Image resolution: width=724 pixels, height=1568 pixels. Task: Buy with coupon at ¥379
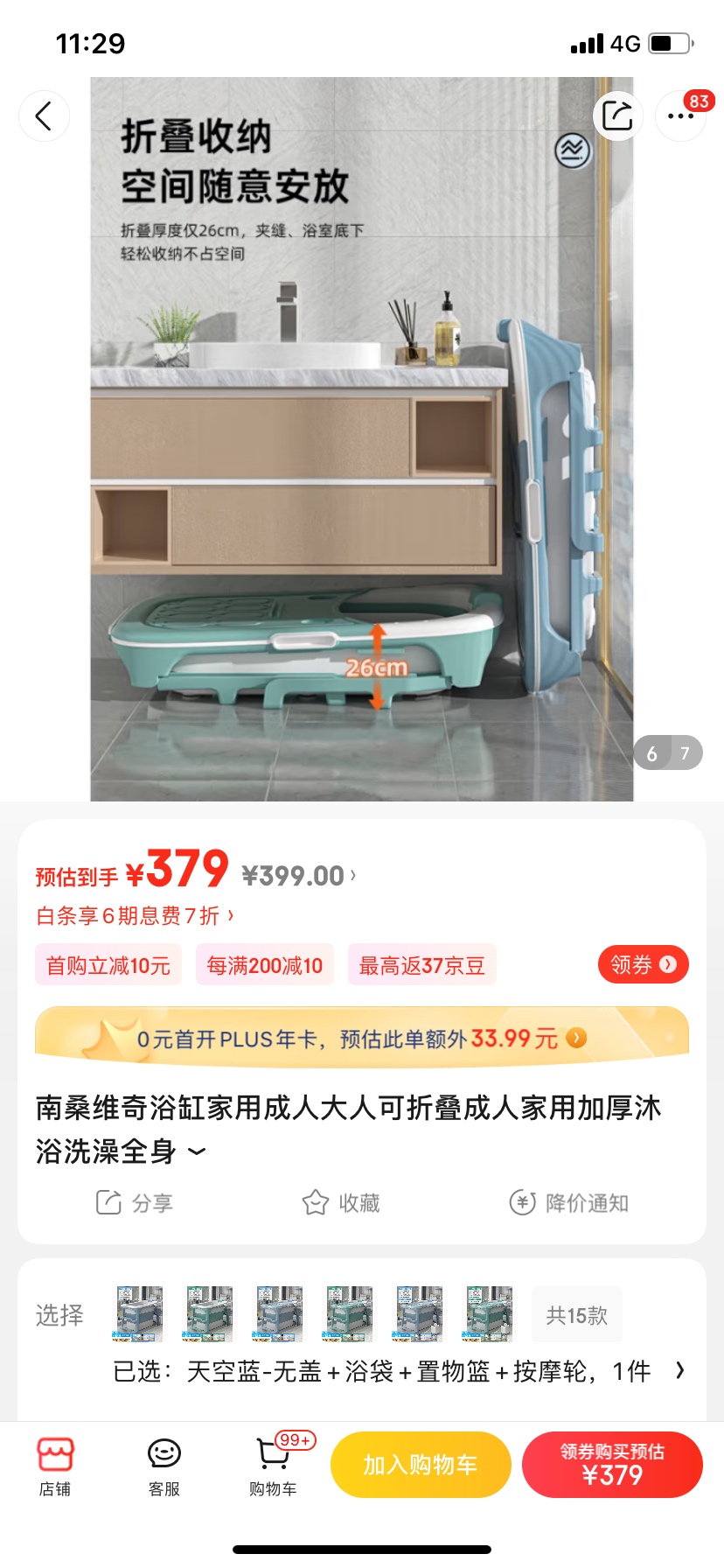[x=612, y=1465]
